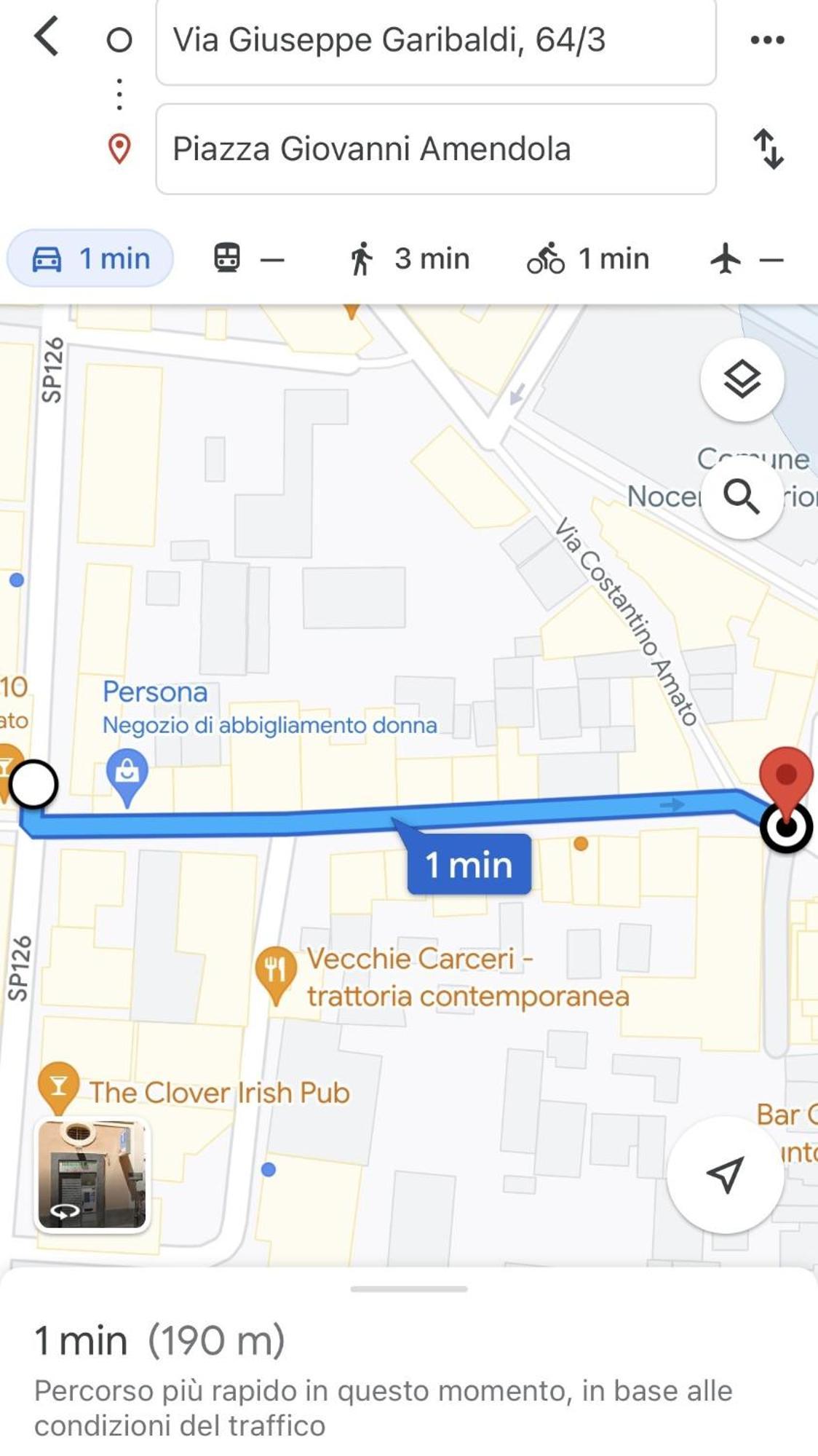Open The Clover Irish Pub pin
Viewport: 818px width, 1456px height.
[59, 1085]
